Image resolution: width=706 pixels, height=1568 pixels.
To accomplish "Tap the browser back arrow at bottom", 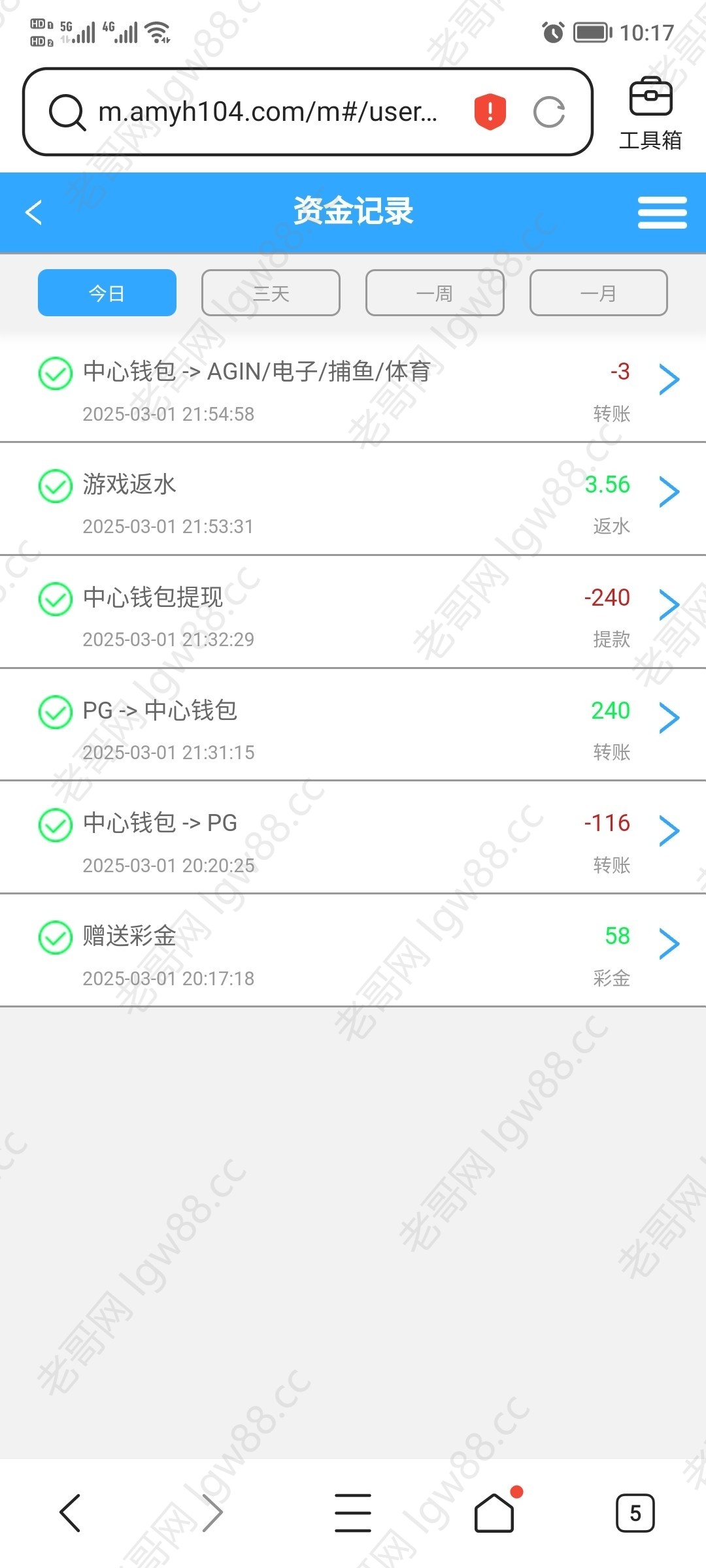I will click(70, 1512).
